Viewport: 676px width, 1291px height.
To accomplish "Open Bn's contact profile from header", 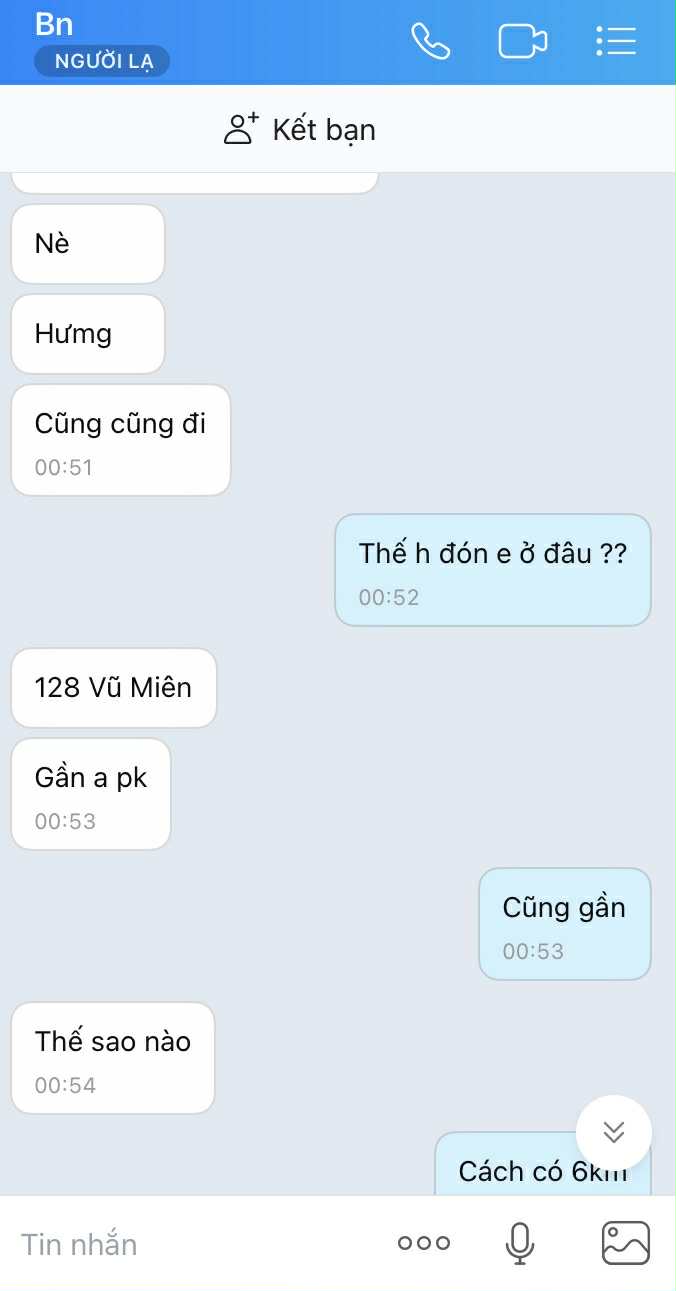I will [x=55, y=24].
